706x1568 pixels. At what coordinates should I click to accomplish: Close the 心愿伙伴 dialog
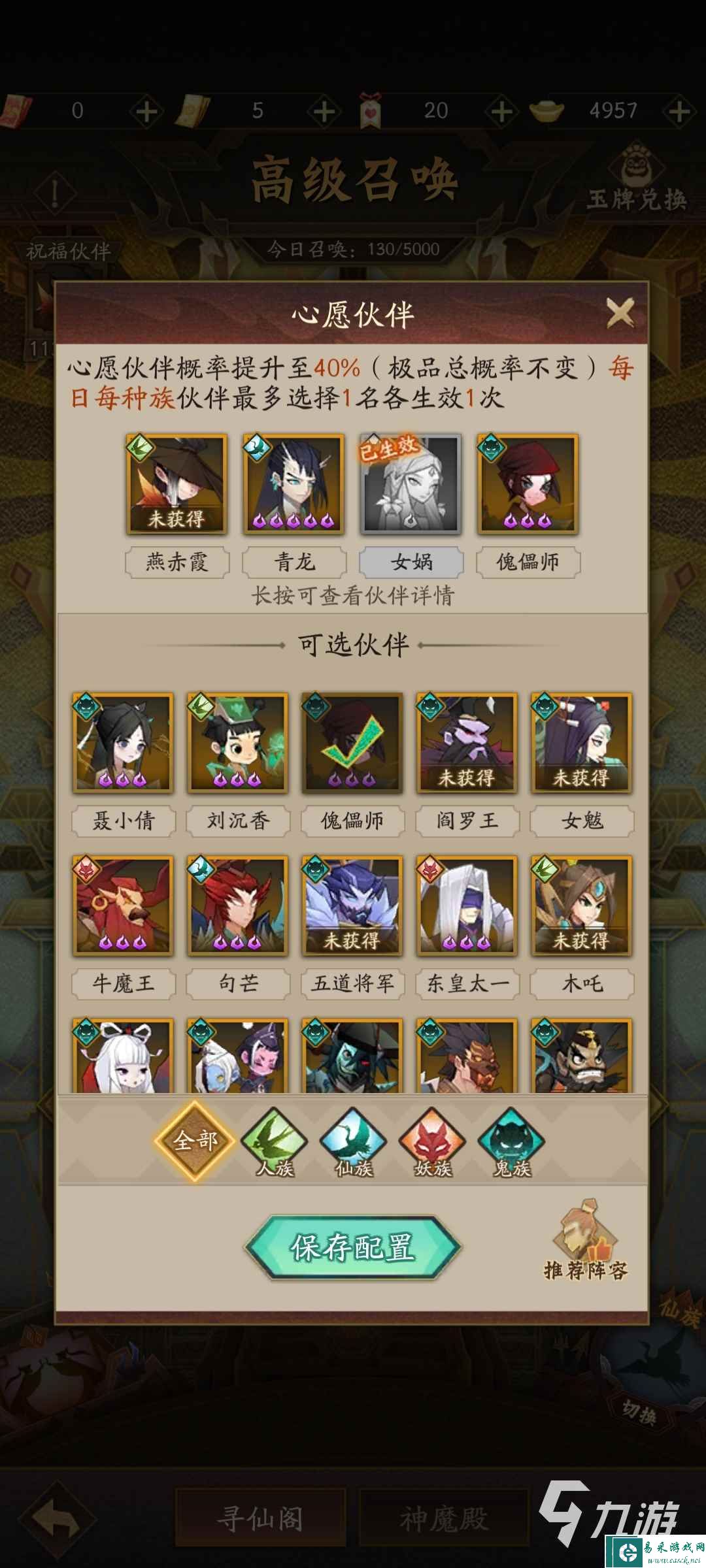pos(620,312)
